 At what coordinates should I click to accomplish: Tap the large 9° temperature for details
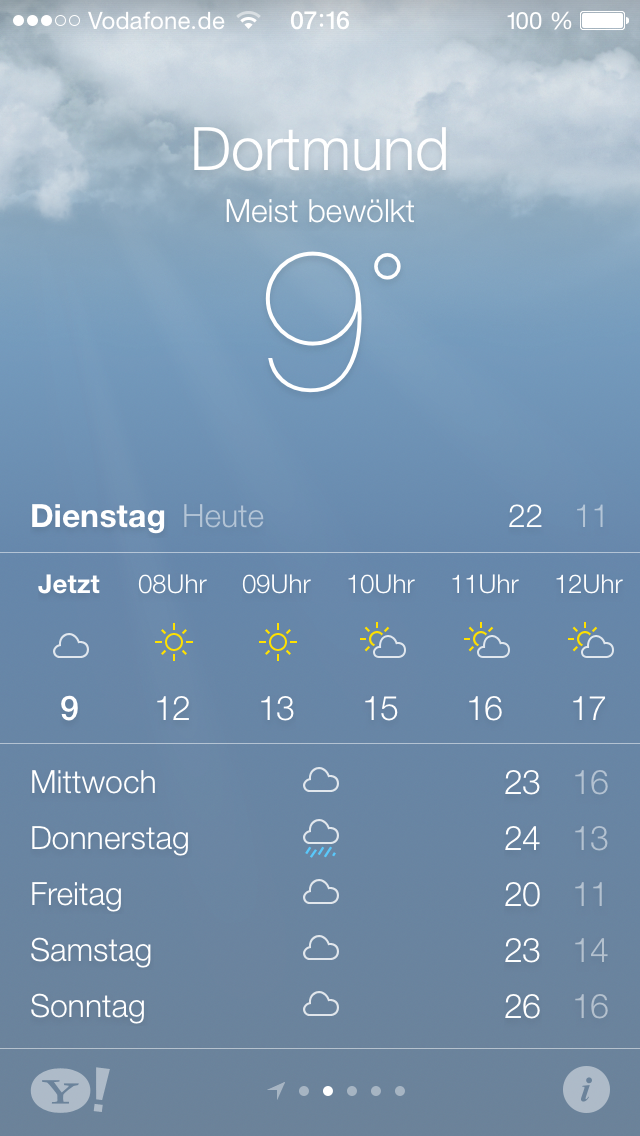tap(331, 321)
